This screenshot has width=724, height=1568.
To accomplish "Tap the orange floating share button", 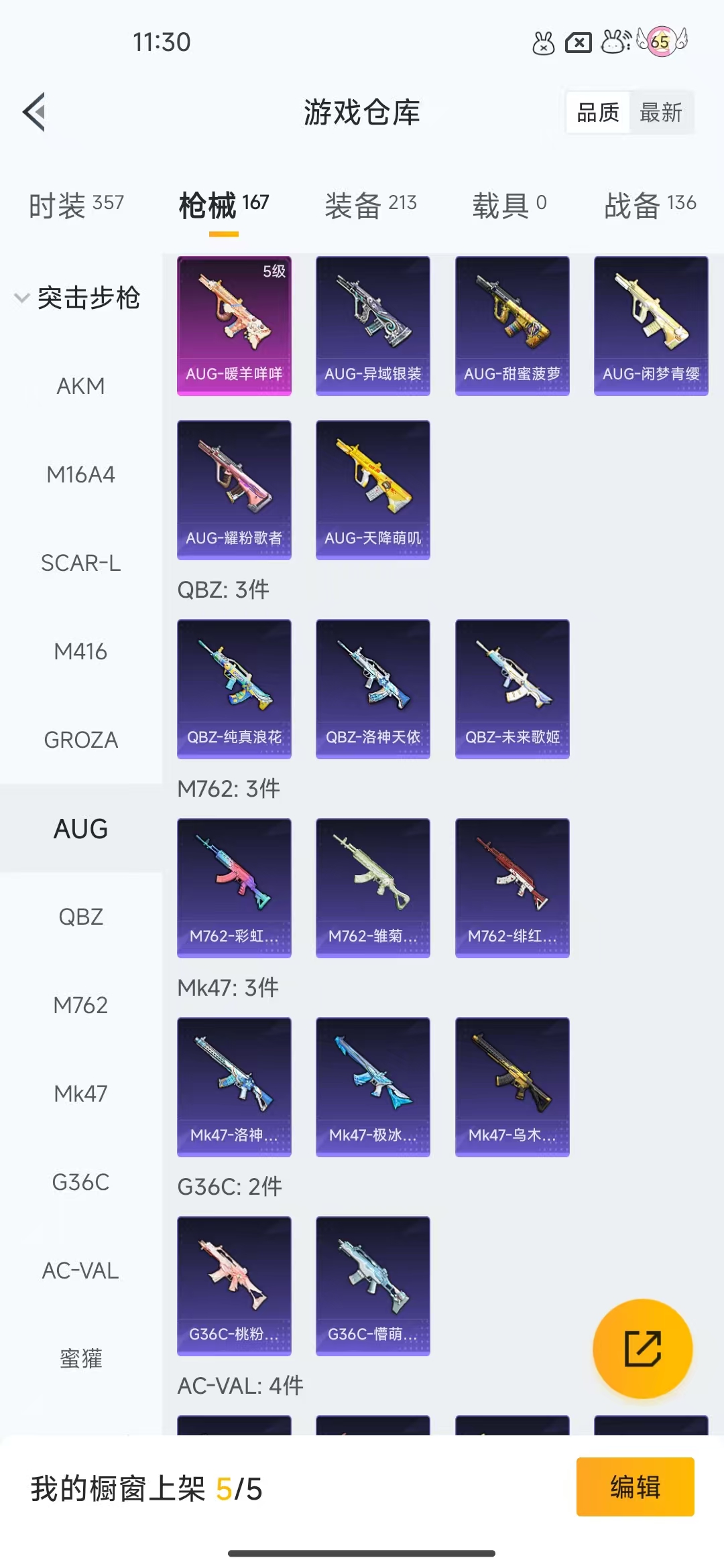I will pyautogui.click(x=643, y=1348).
